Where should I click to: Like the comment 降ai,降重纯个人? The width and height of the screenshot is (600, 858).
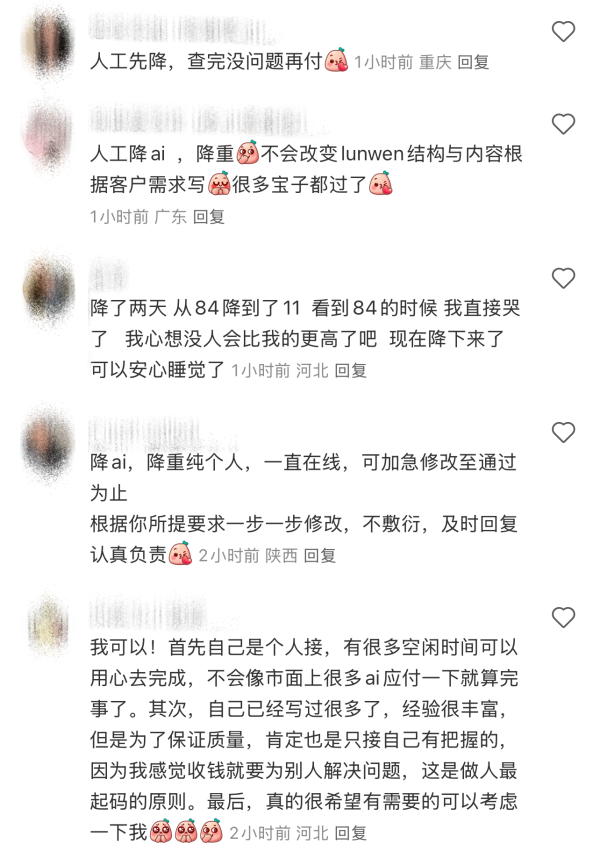point(564,433)
